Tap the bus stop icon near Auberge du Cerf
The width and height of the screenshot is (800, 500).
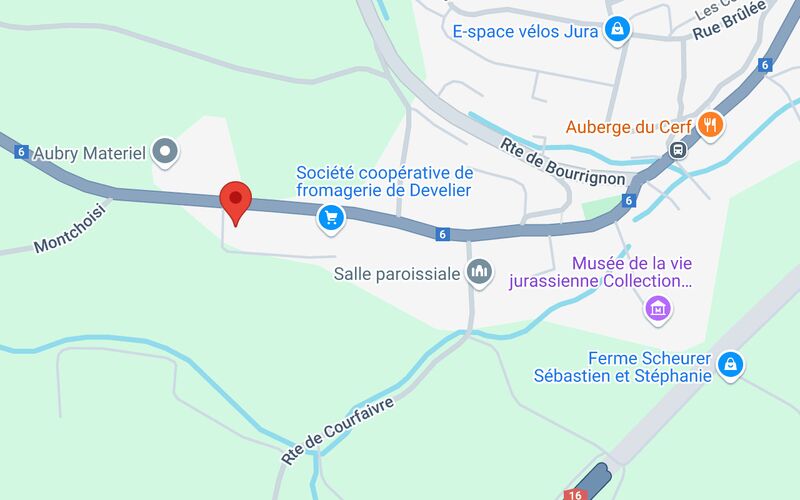point(678,150)
